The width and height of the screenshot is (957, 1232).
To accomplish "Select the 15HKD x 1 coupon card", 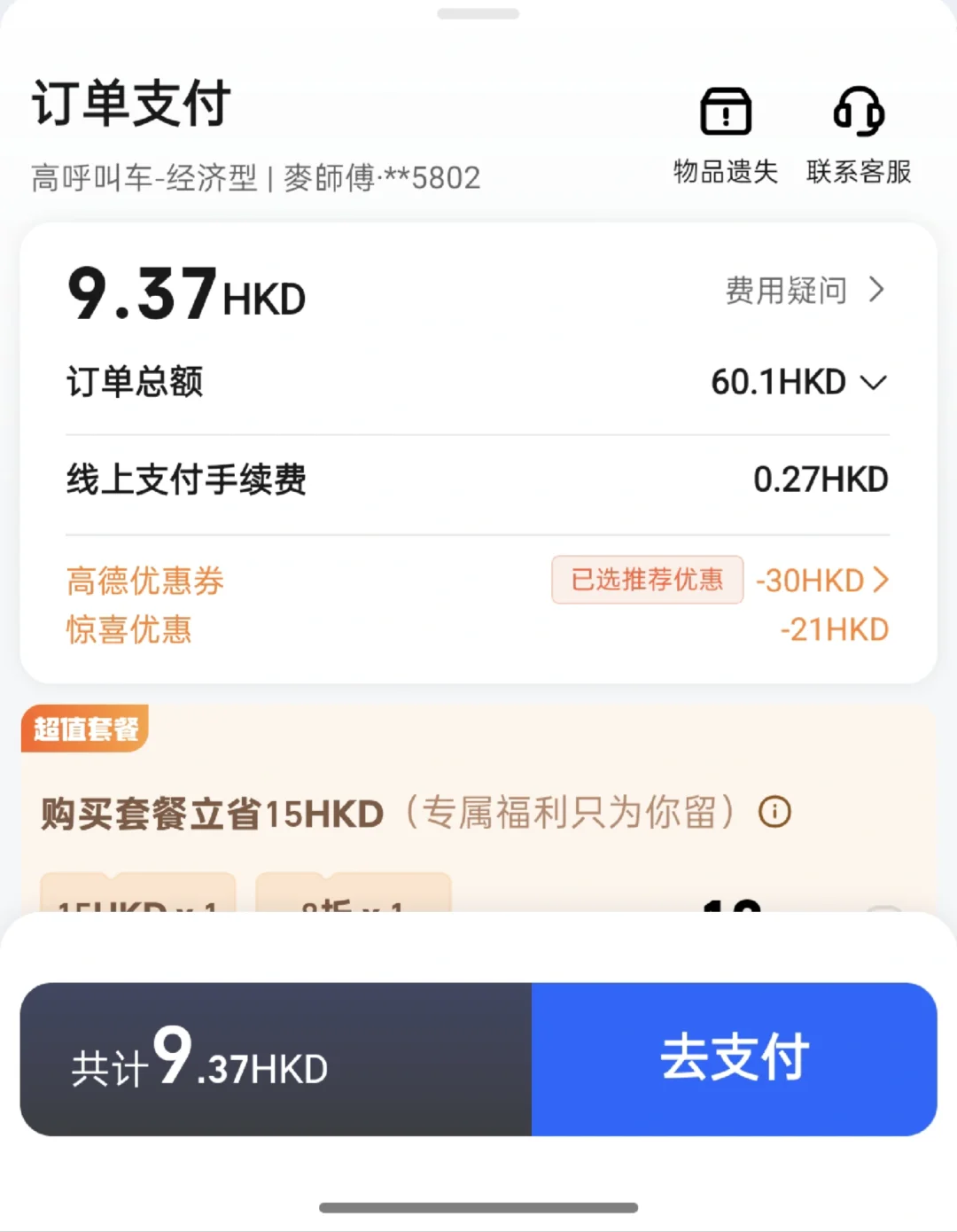I will 137,895.
